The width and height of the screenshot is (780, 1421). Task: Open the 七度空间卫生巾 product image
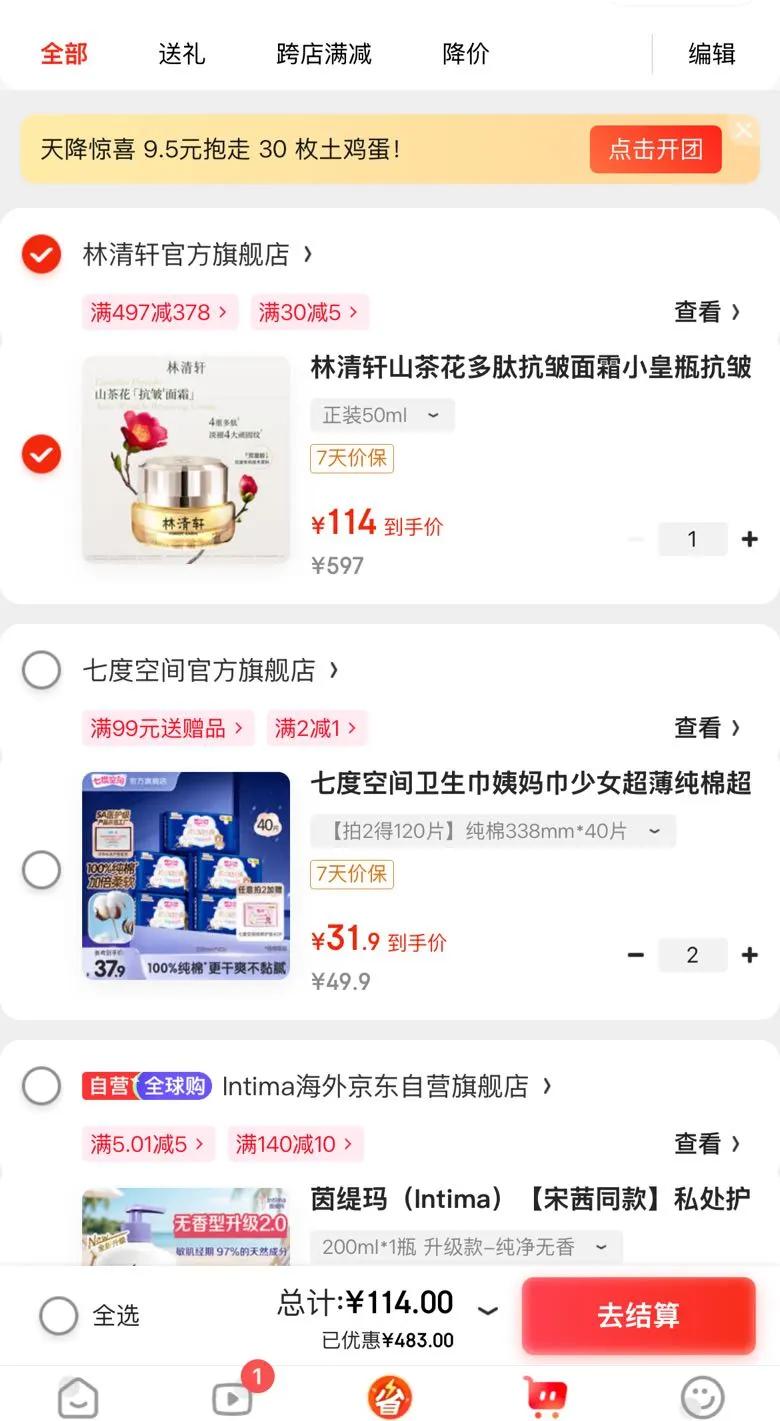click(186, 876)
